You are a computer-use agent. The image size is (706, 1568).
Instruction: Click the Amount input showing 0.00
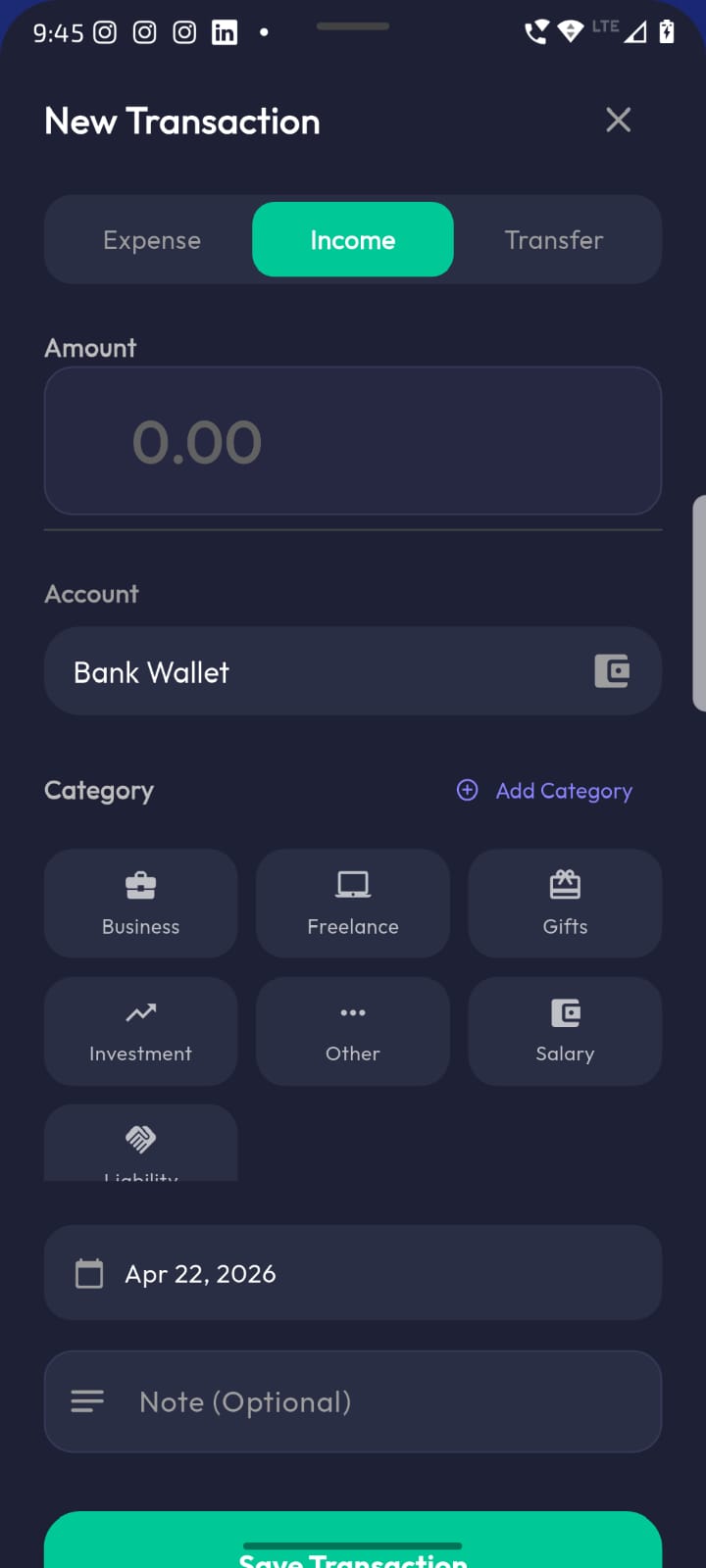click(x=353, y=441)
